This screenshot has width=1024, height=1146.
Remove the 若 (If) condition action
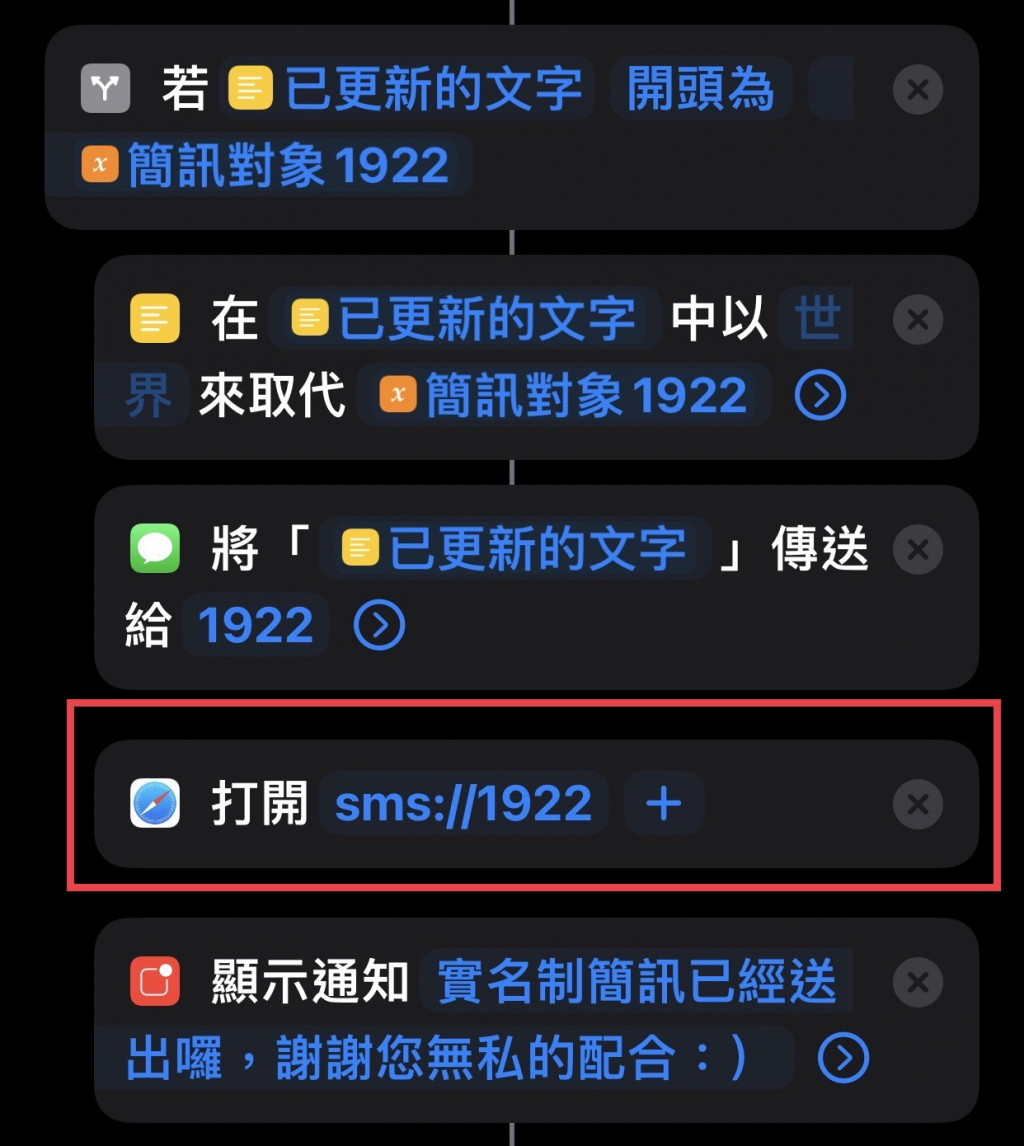click(x=917, y=90)
